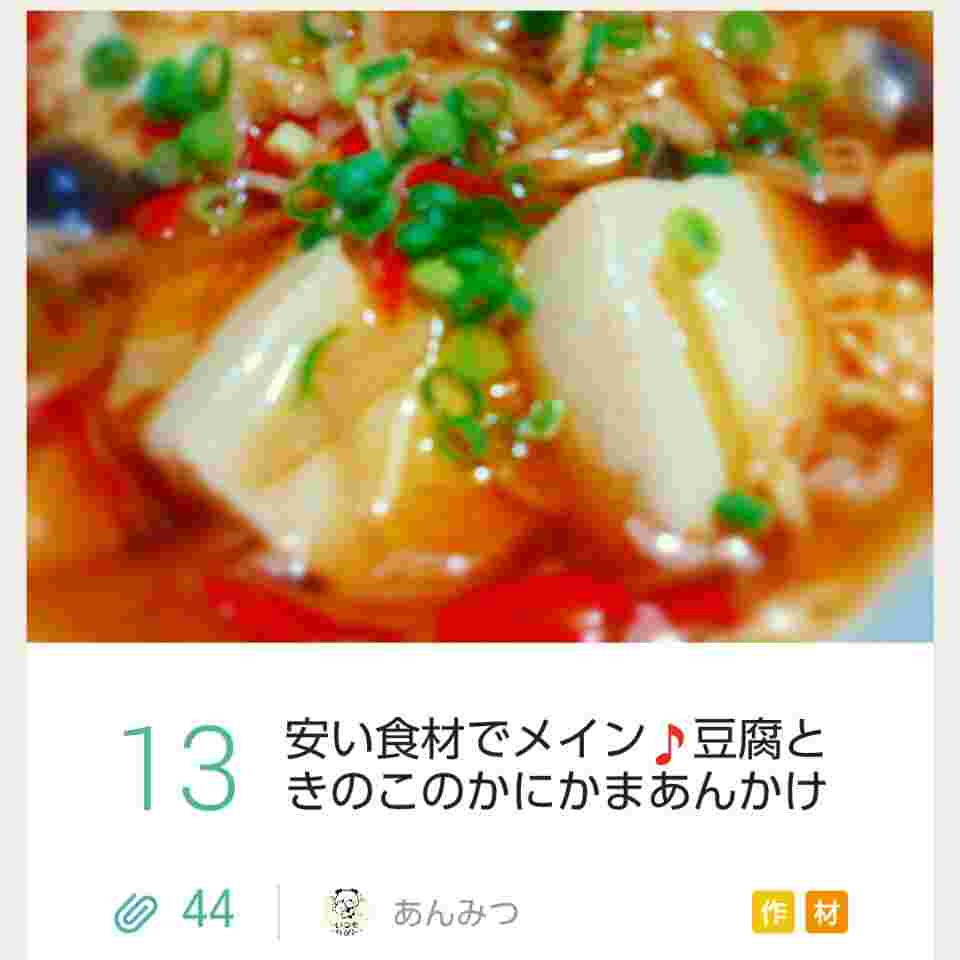Tap the 作 badge for cooking steps
Image resolution: width=960 pixels, height=960 pixels.
click(x=772, y=912)
